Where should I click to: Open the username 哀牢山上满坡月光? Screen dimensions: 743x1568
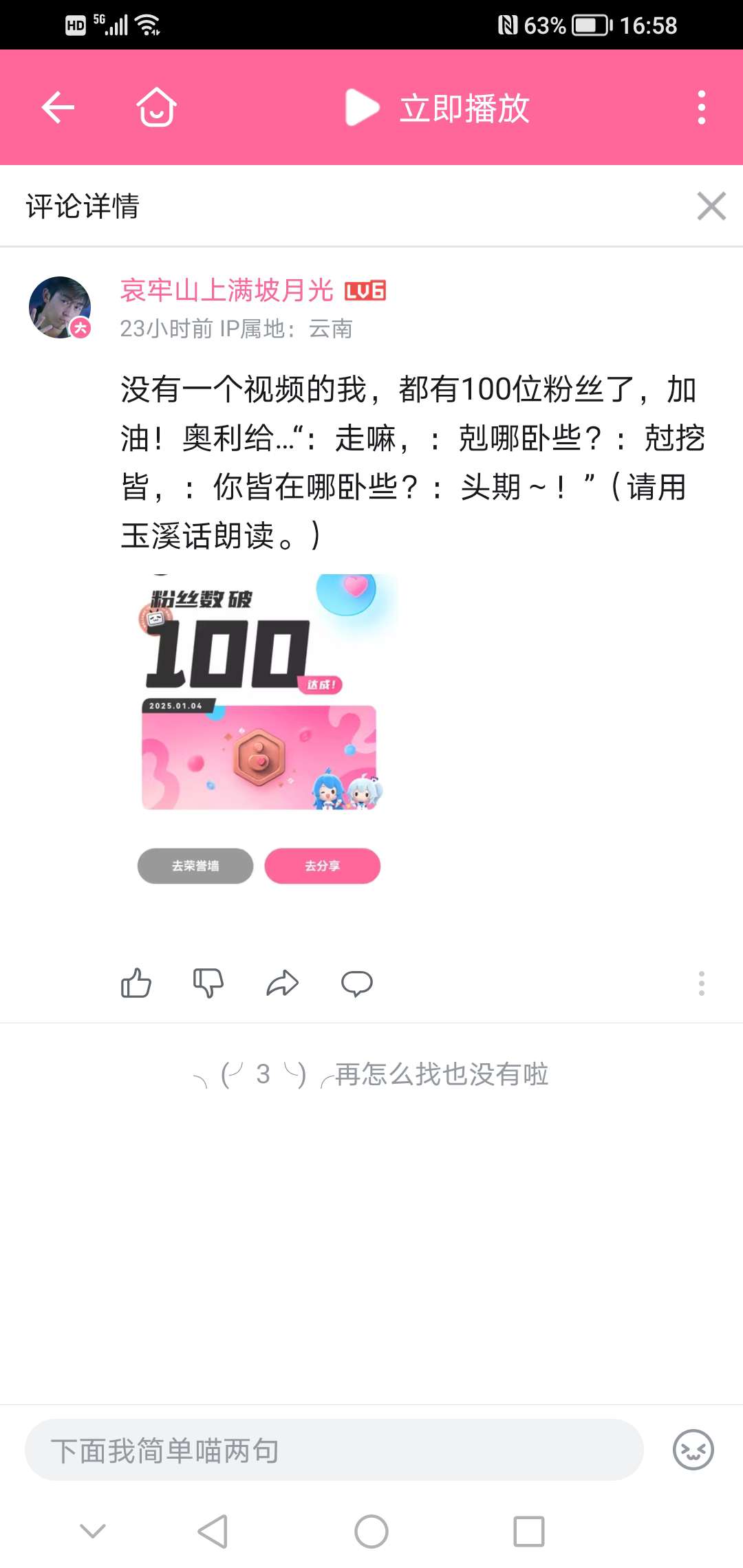click(x=227, y=290)
